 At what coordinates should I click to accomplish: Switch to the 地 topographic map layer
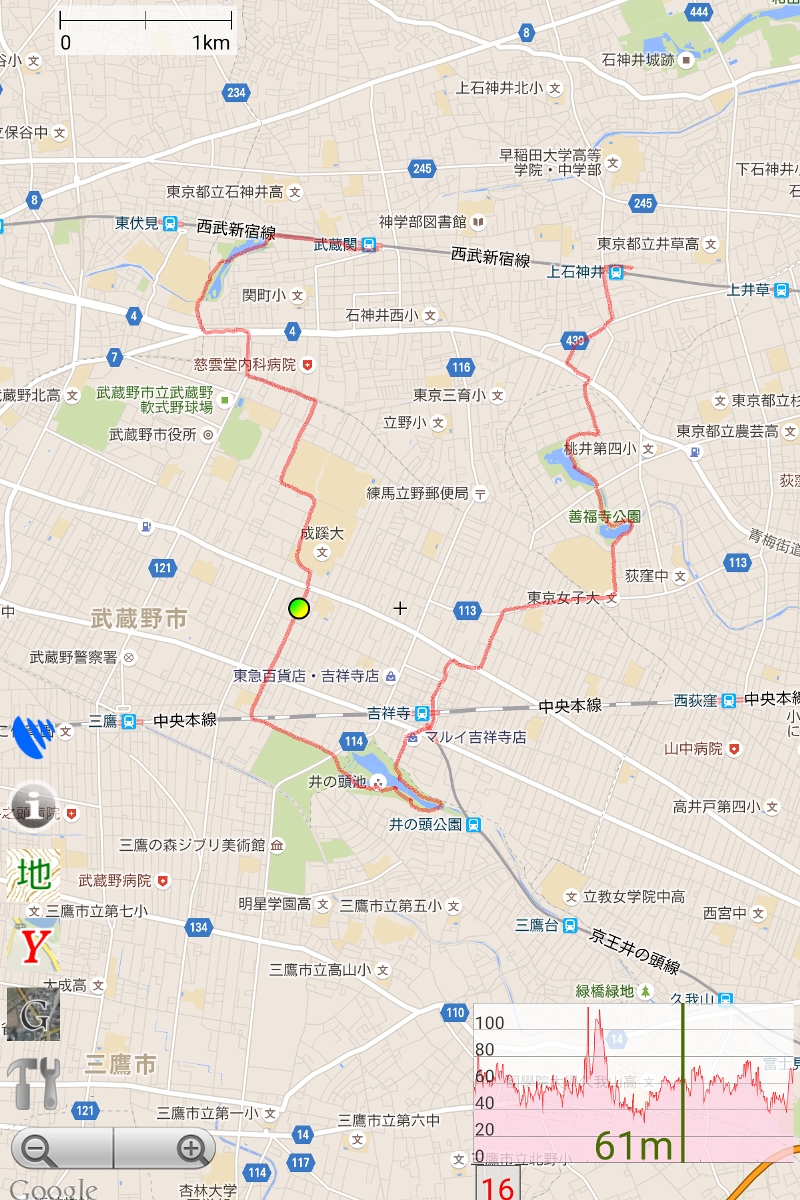click(x=33, y=874)
